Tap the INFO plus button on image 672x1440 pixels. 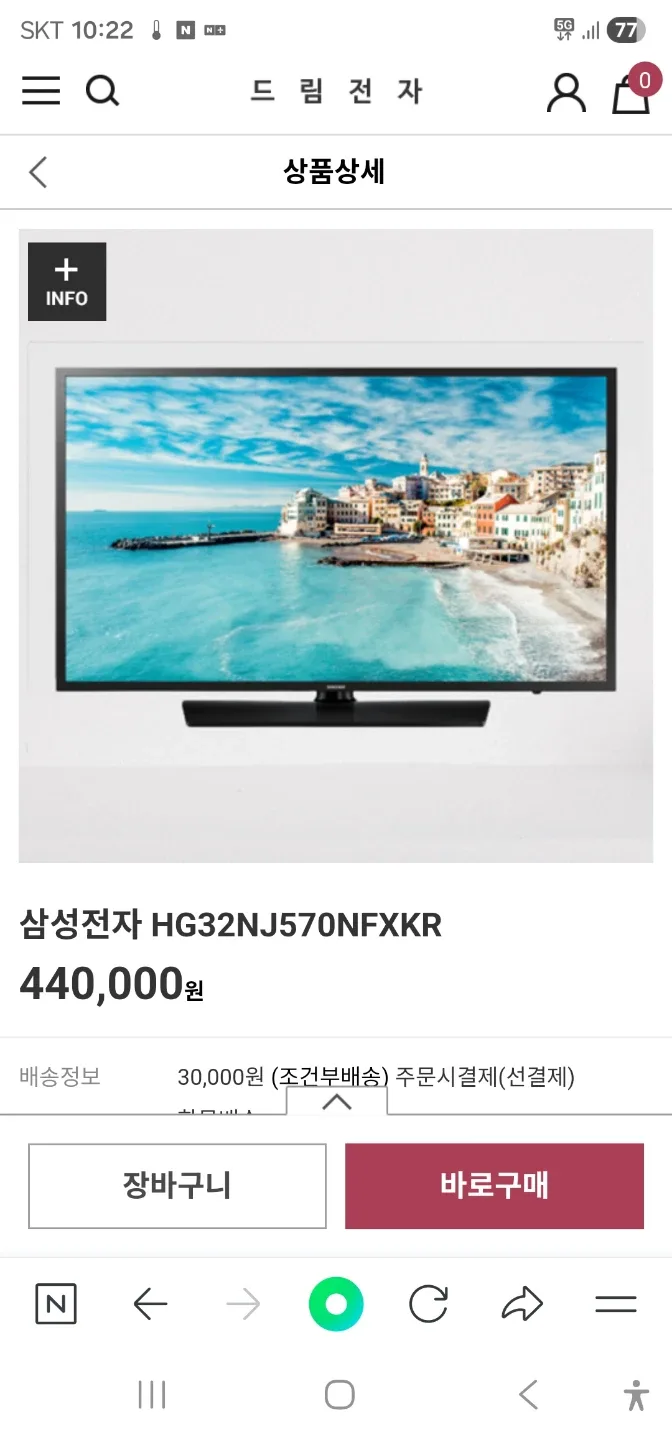click(67, 282)
